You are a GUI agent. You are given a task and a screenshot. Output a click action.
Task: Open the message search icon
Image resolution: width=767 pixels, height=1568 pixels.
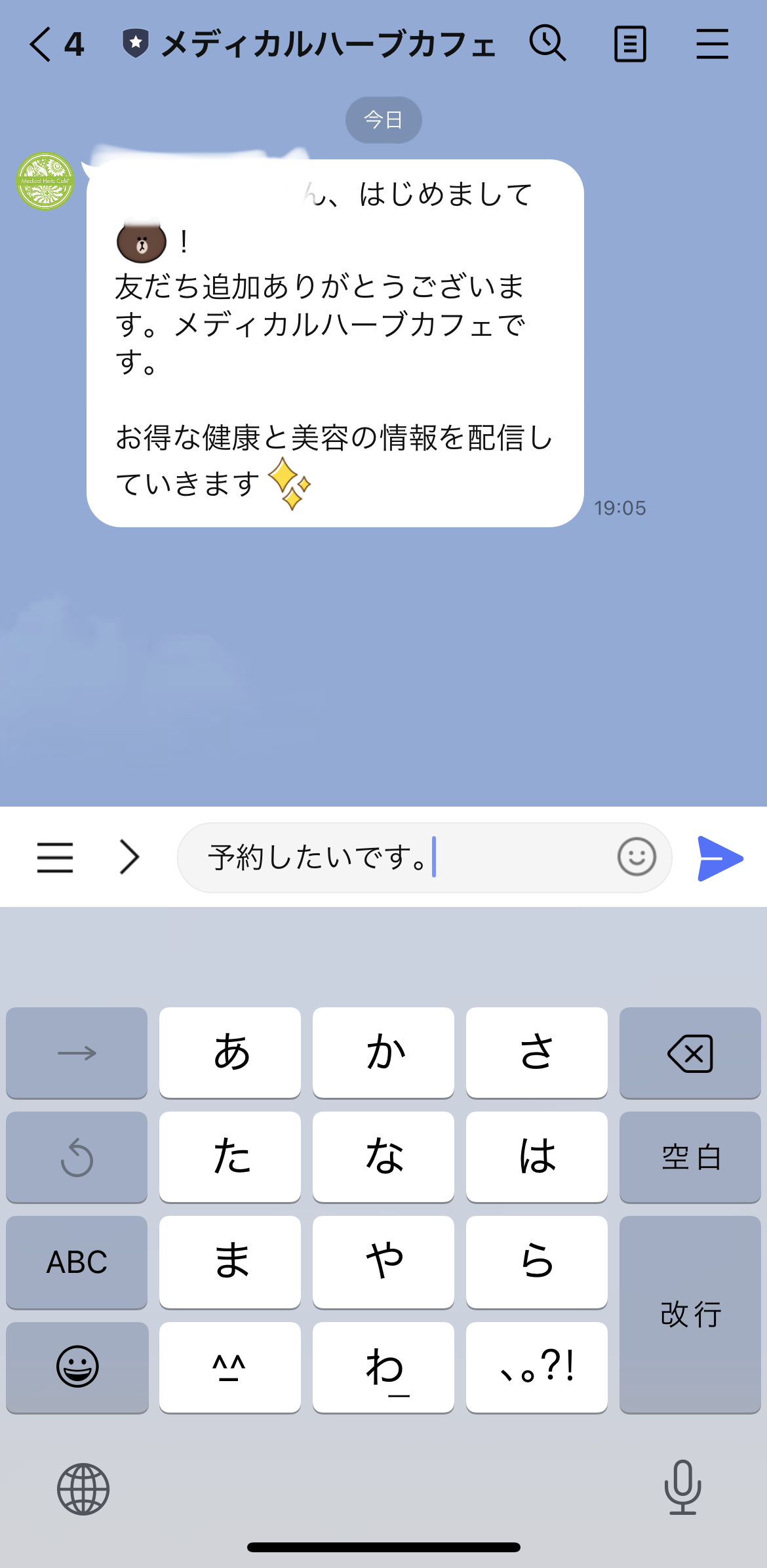547,43
